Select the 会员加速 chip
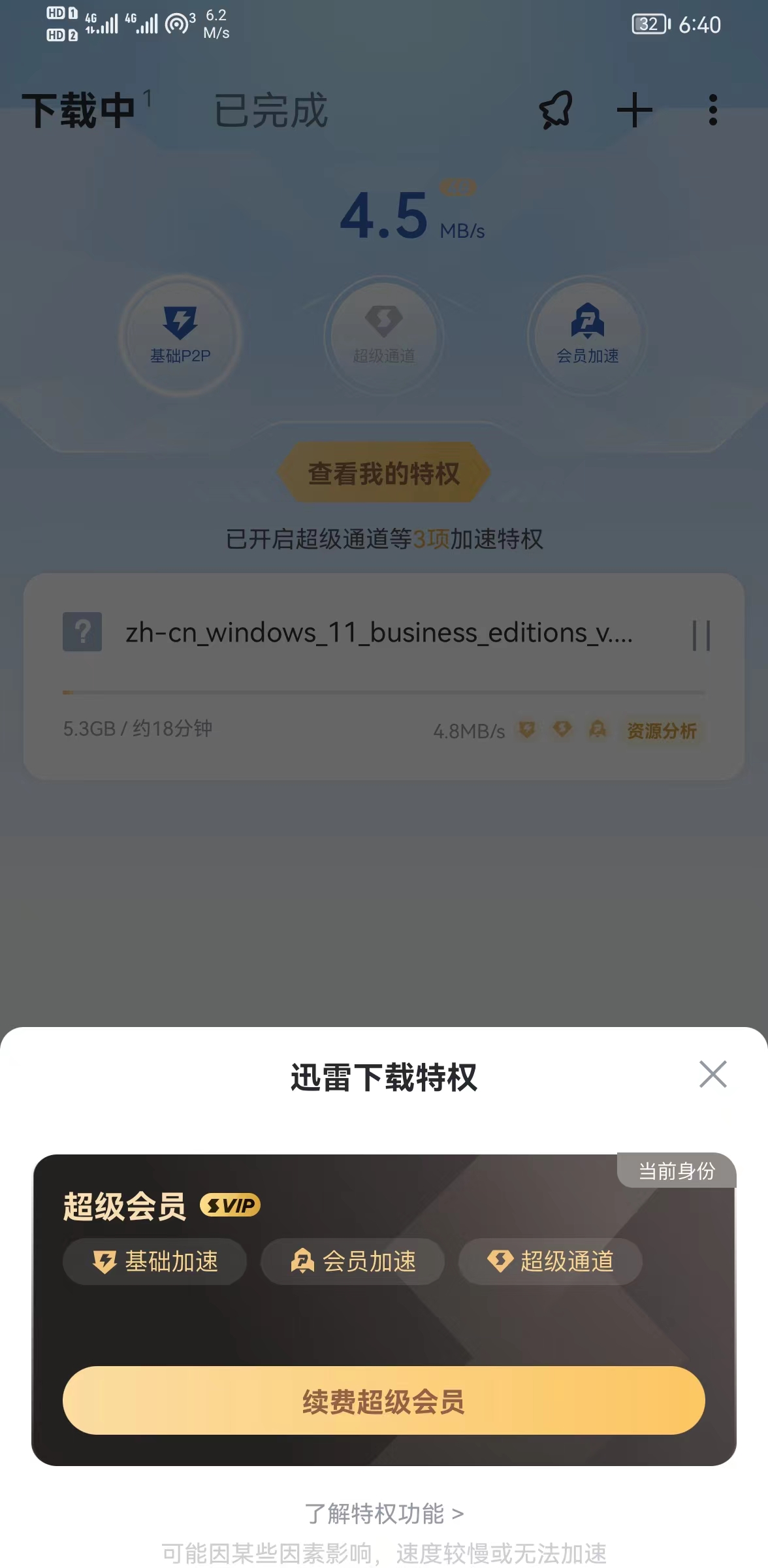Screen dimensions: 768x1568 point(353,1261)
